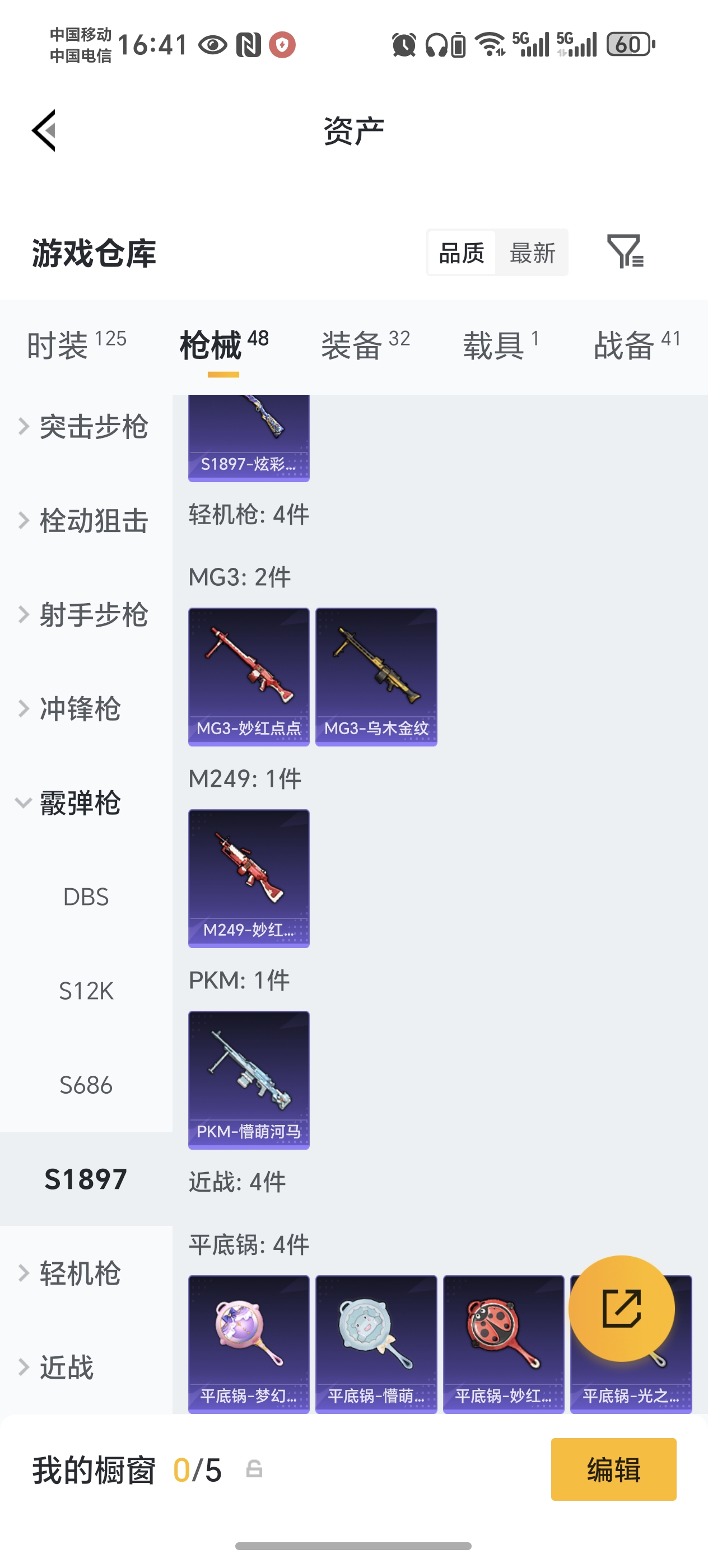
Task: Tap the NFC icon in the status bar
Action: [248, 44]
